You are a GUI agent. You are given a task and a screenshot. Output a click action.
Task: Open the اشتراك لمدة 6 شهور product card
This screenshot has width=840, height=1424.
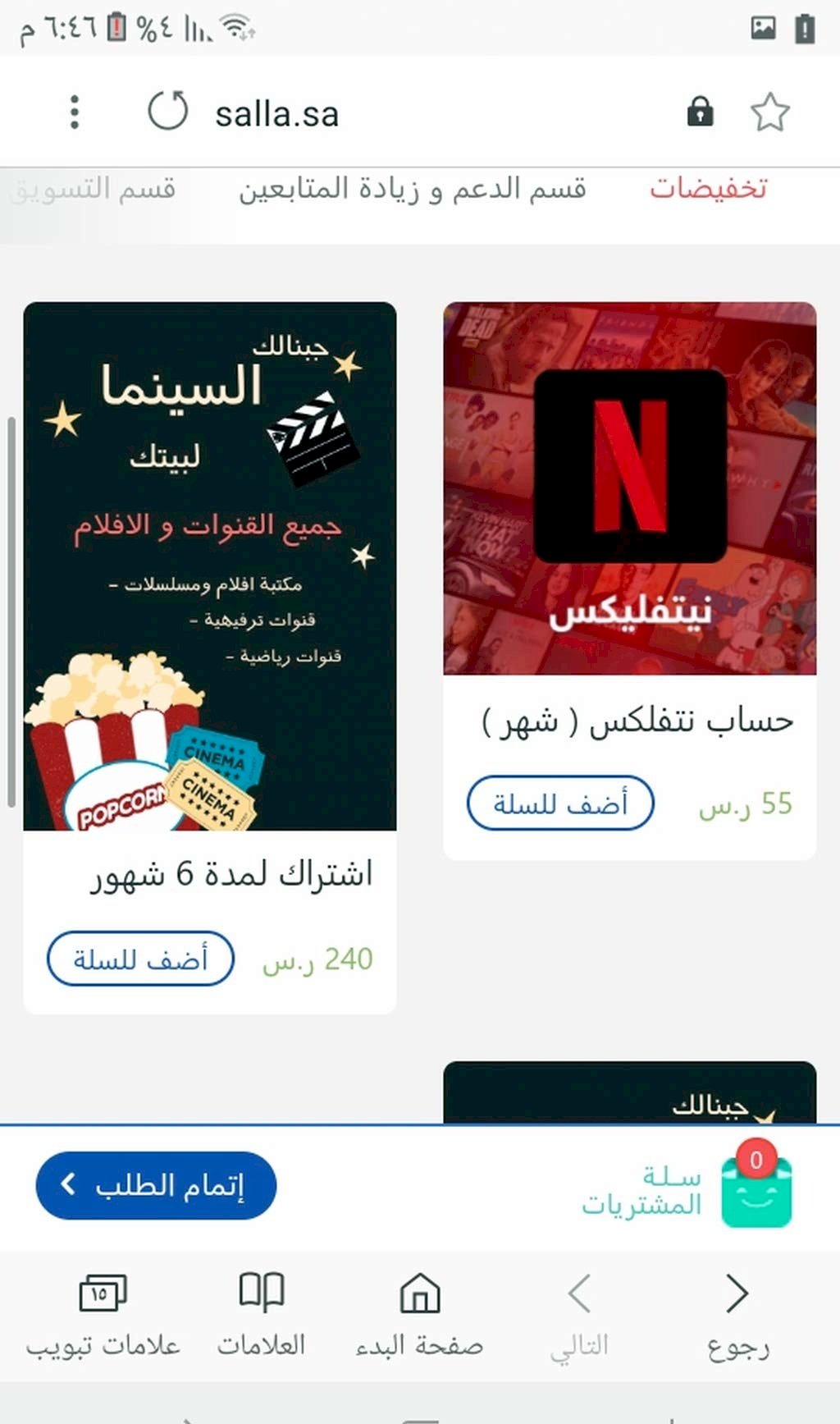(210, 566)
